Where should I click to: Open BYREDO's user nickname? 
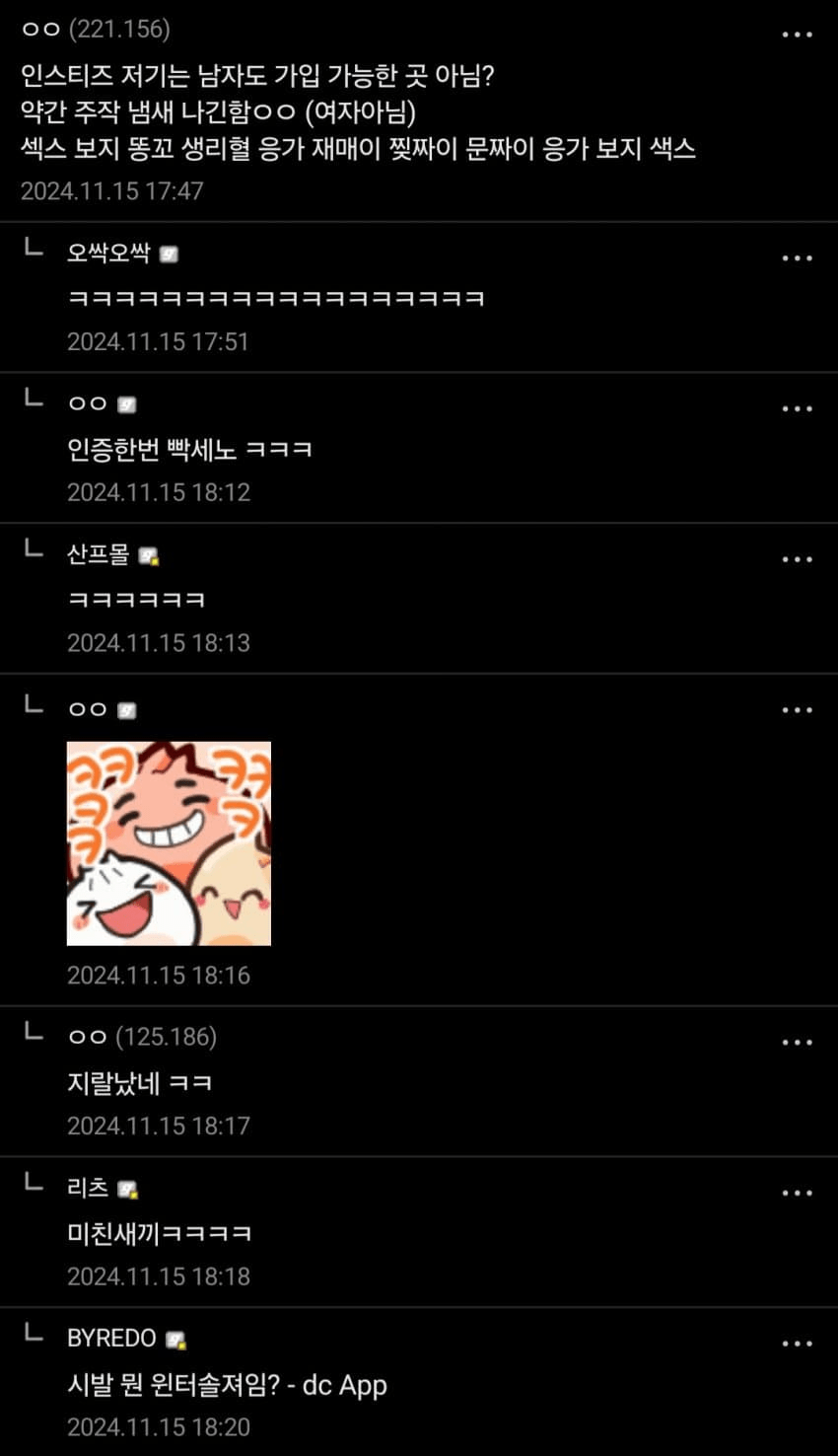click(x=111, y=1339)
